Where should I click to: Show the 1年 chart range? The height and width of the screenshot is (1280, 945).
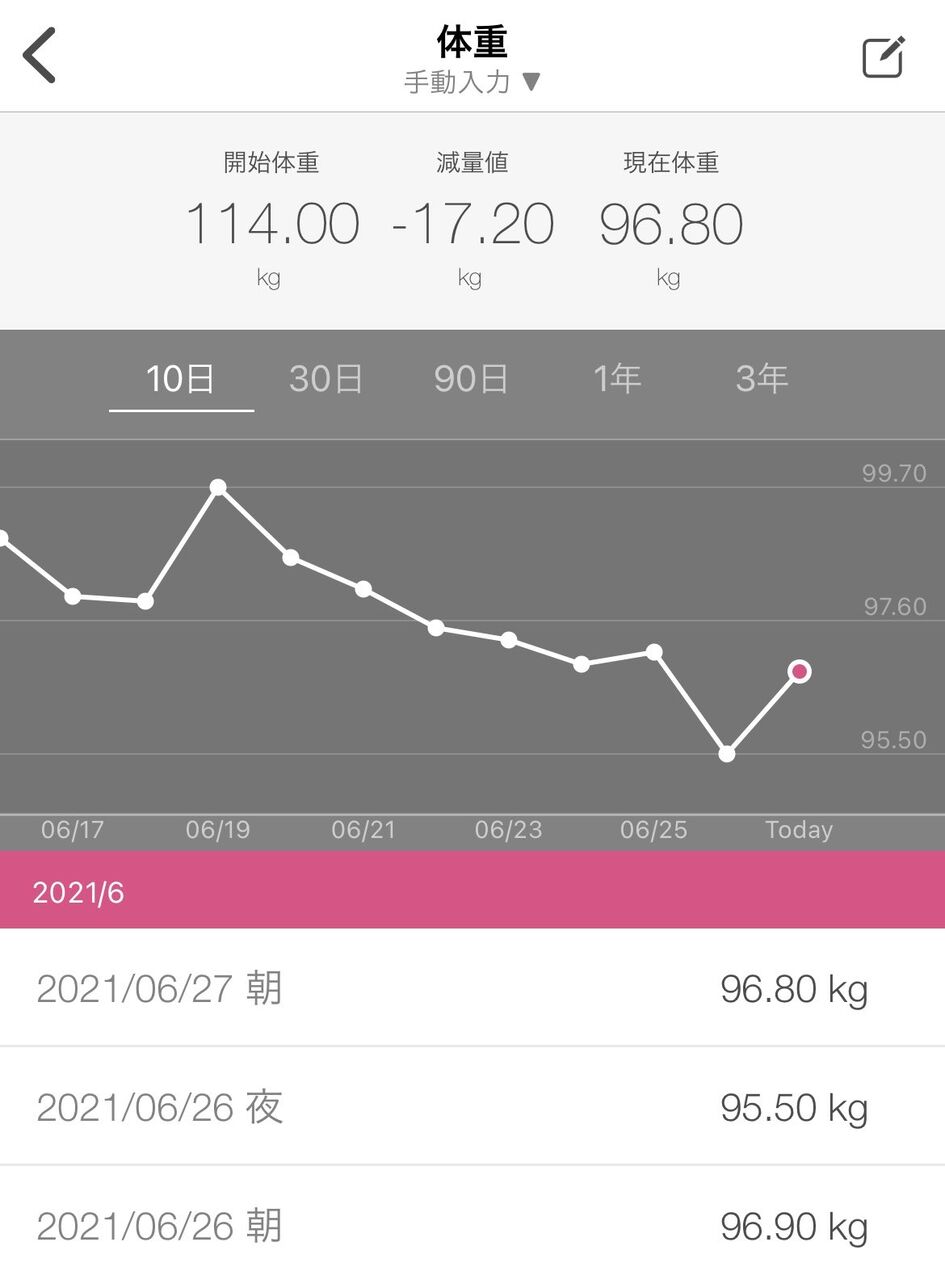point(617,379)
